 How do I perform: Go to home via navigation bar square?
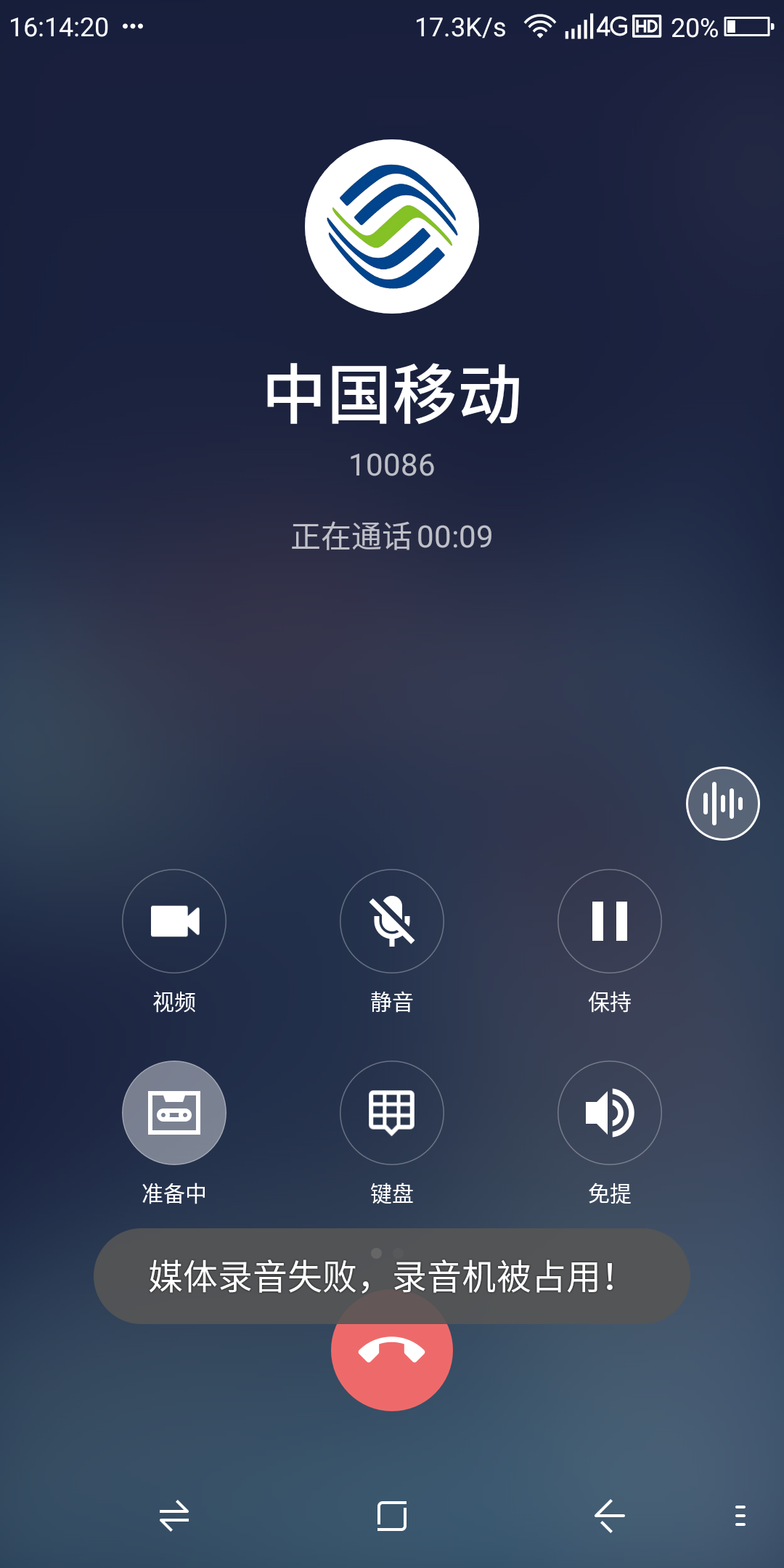[392, 1516]
